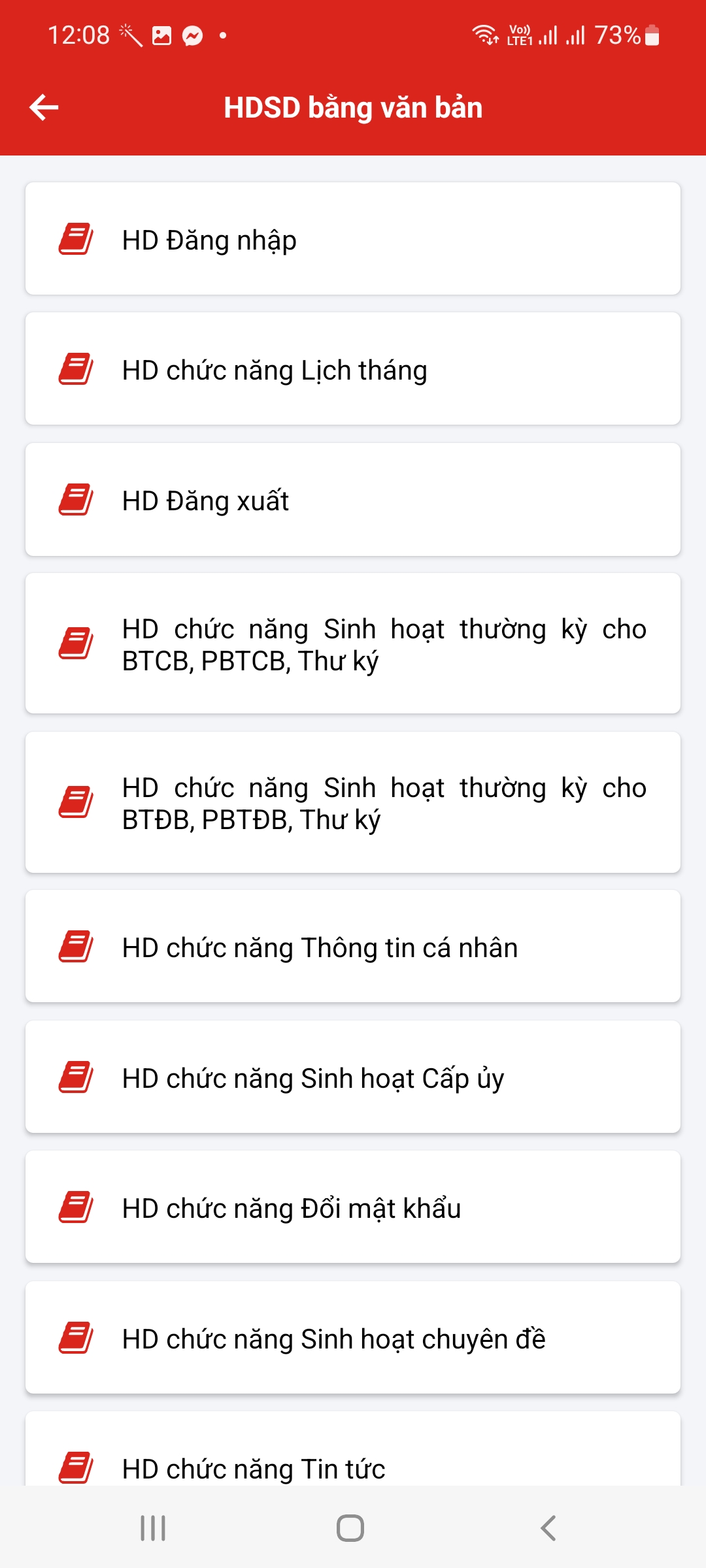Tap the system home button

[350, 1528]
